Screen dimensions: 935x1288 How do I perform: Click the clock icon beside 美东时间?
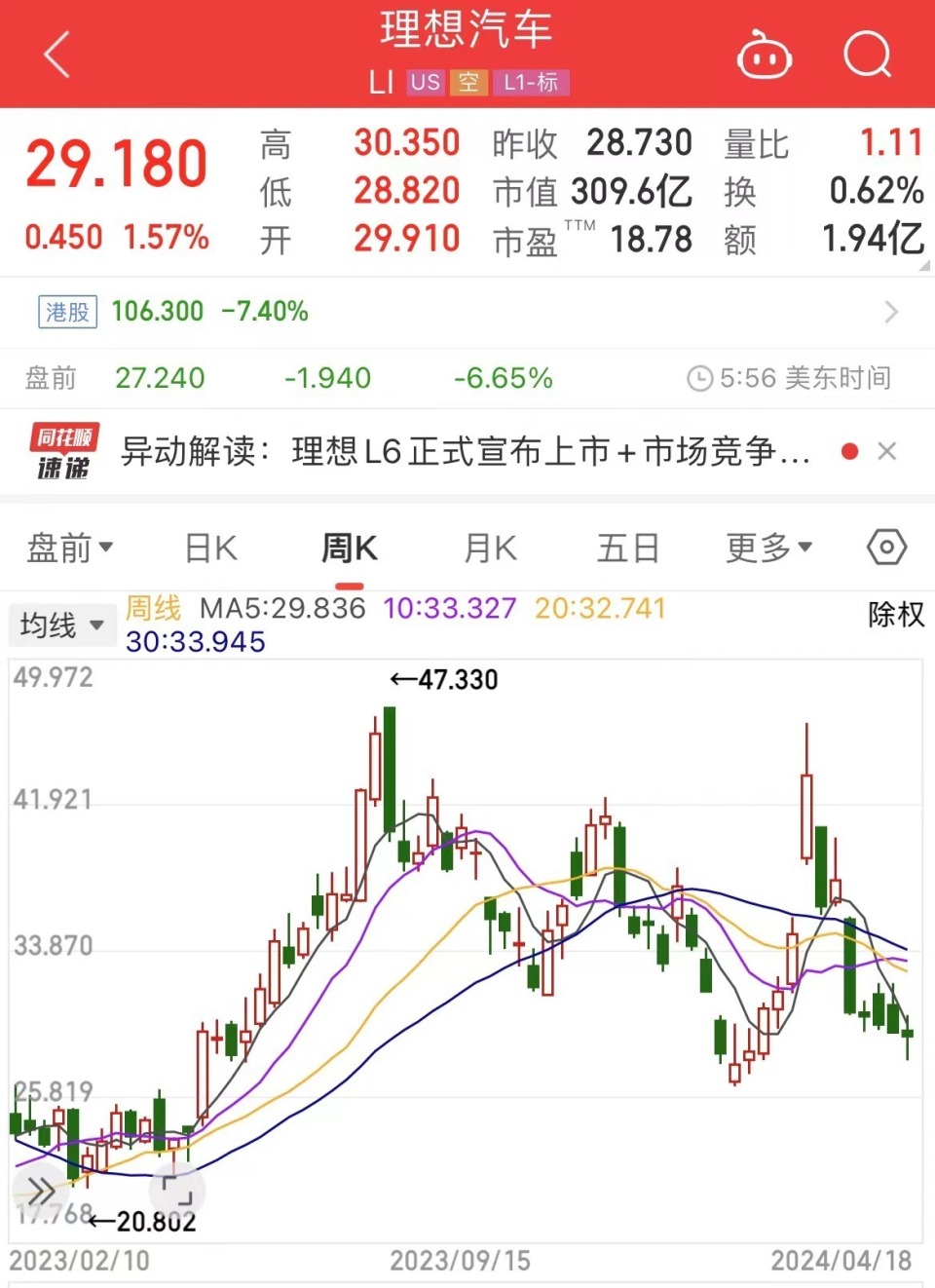click(x=699, y=378)
